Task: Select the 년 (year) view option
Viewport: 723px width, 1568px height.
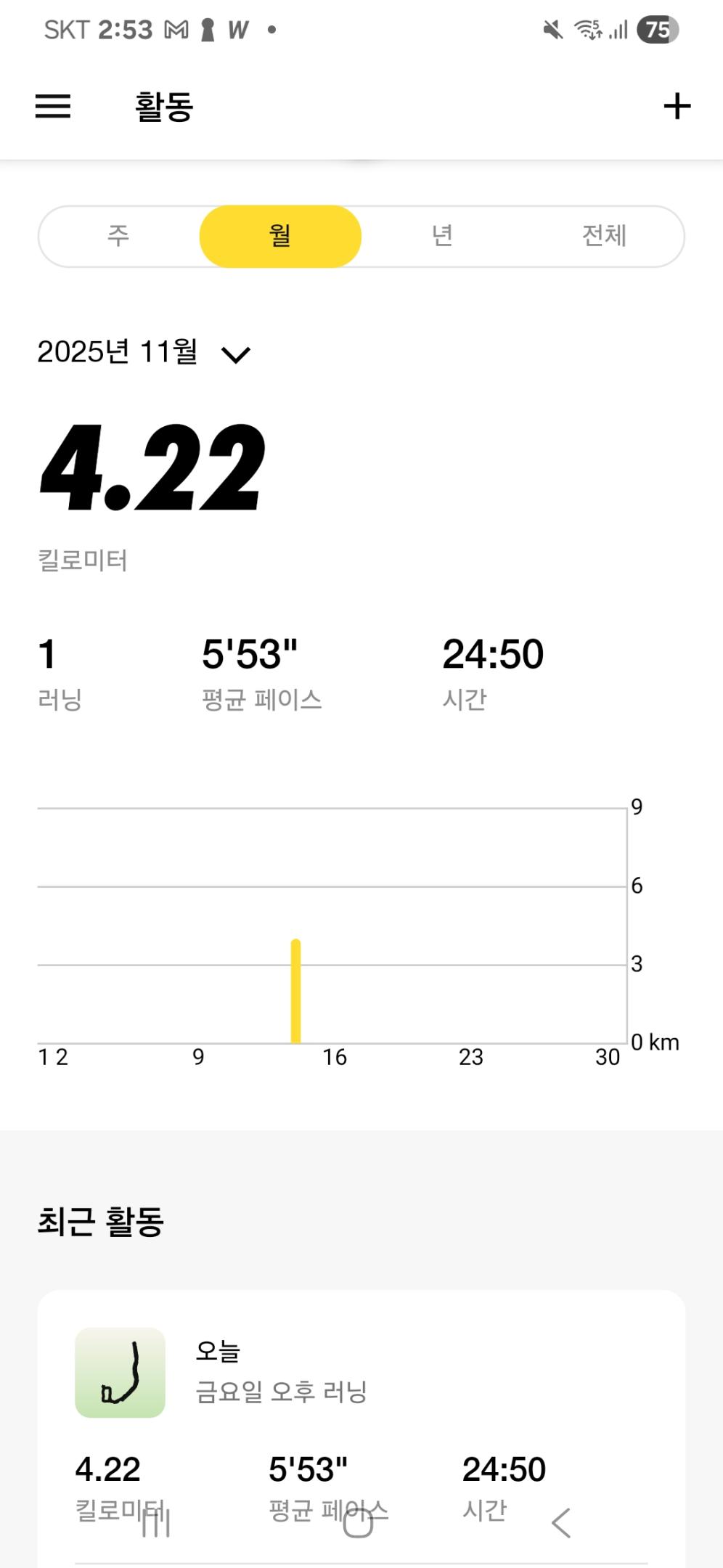Action: (x=442, y=235)
